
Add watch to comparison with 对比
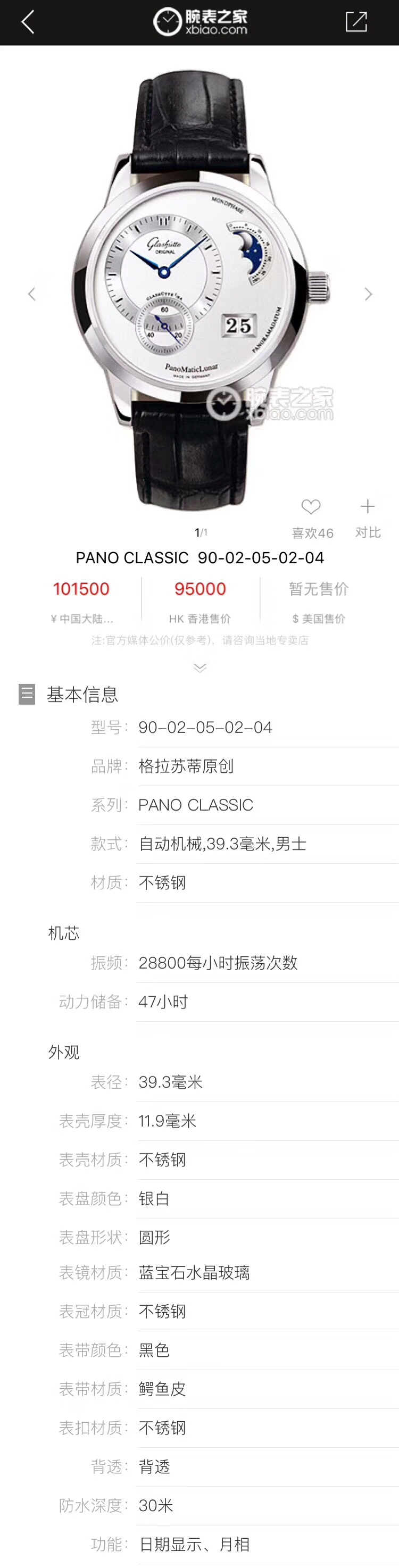(367, 507)
